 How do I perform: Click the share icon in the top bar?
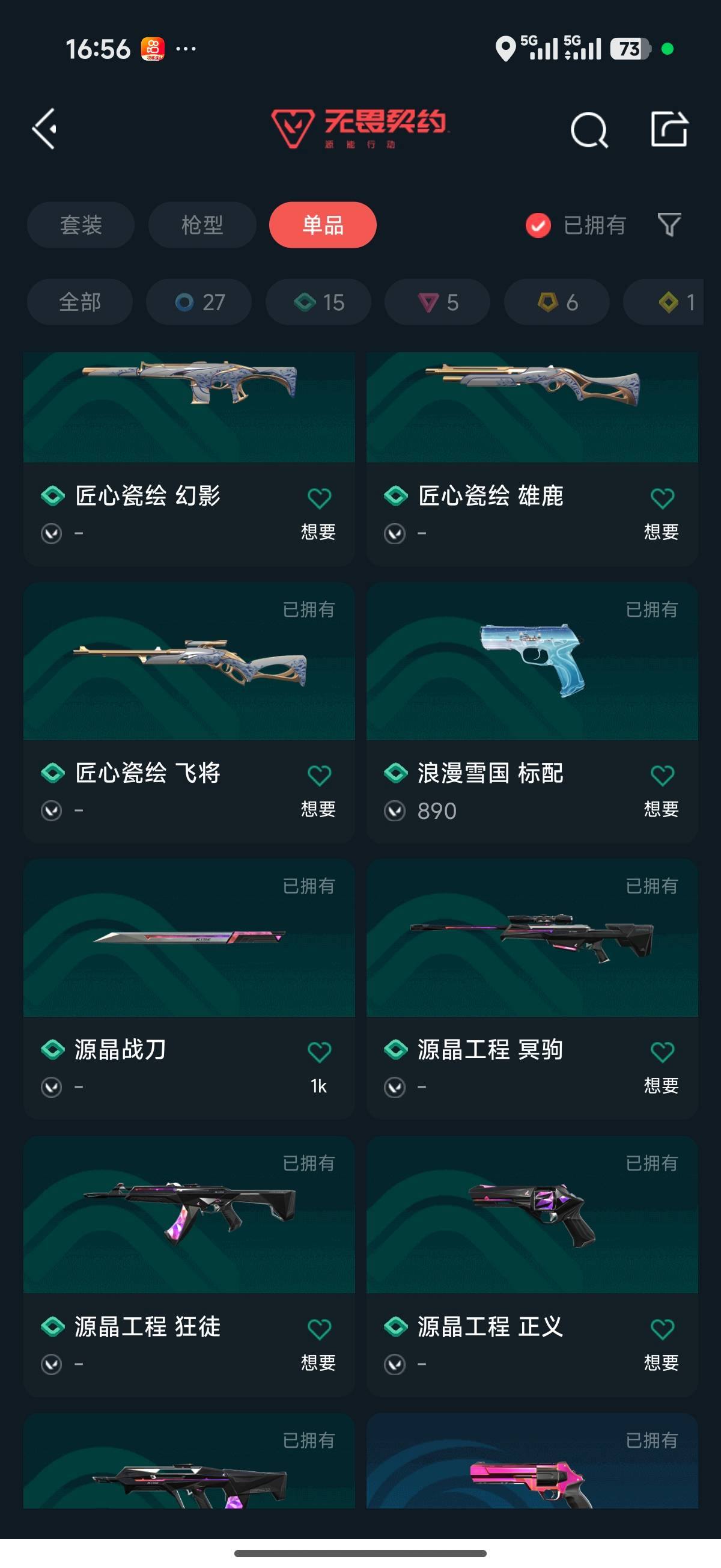click(670, 129)
